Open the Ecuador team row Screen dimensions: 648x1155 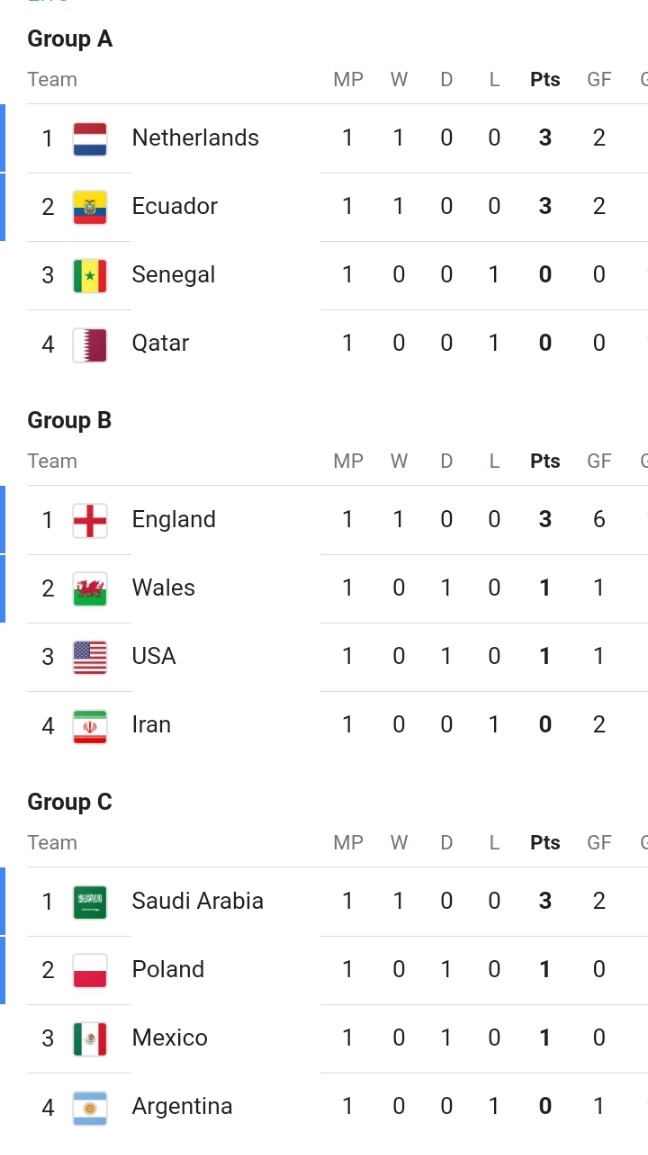click(x=324, y=206)
